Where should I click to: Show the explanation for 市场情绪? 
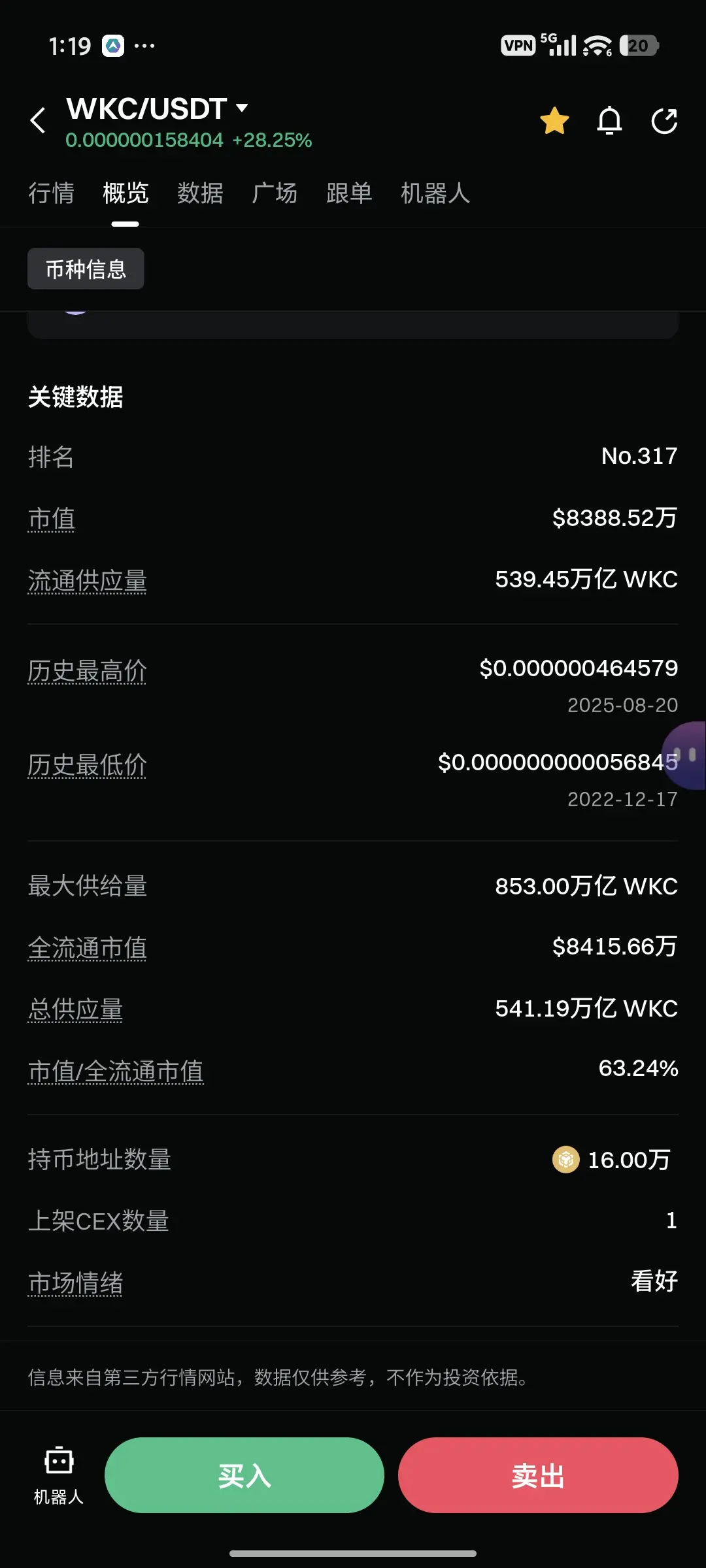(75, 1283)
